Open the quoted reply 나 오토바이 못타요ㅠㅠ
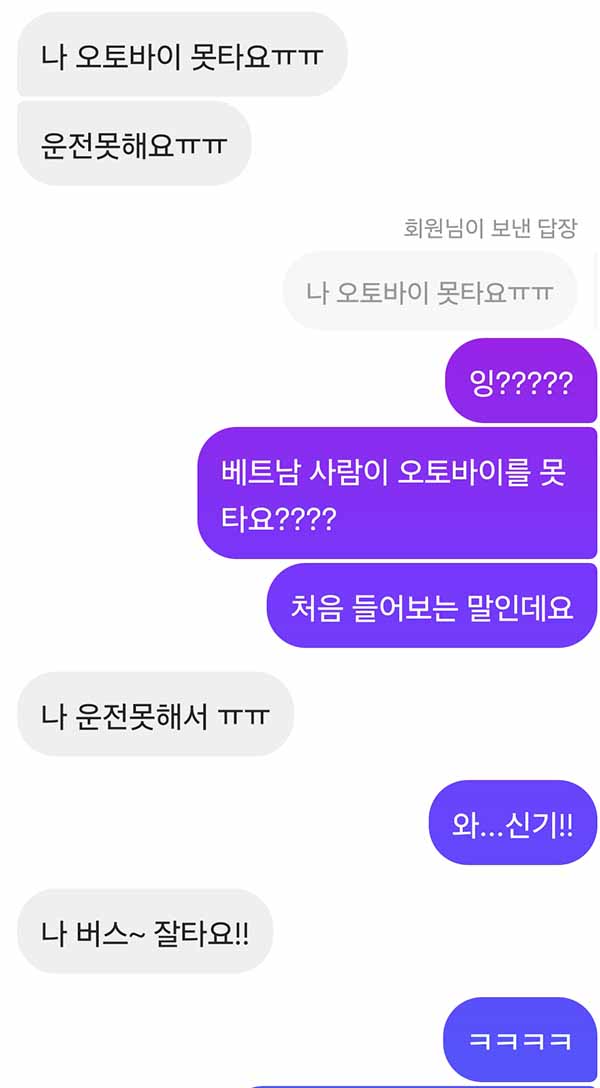 tap(430, 291)
